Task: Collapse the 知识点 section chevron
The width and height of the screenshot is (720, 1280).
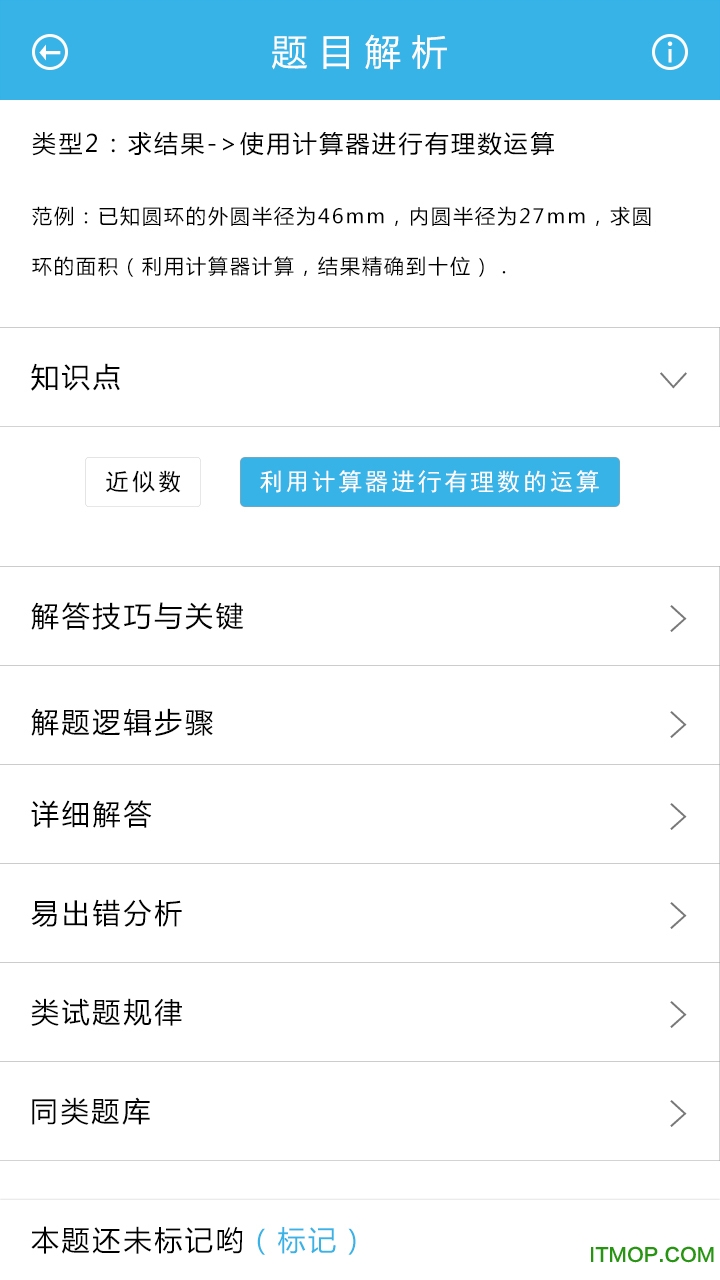Action: tap(674, 379)
